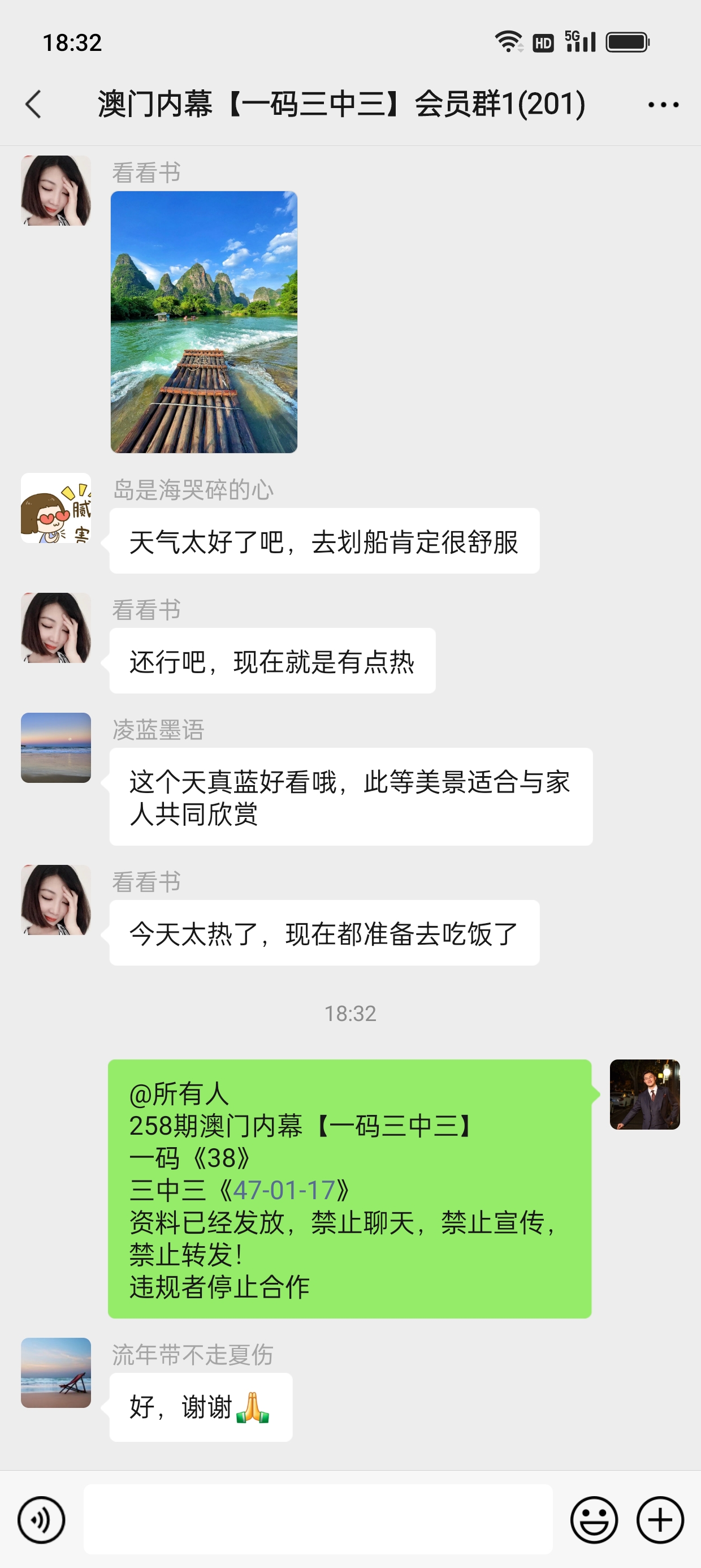Open the emoji picker
The height and width of the screenshot is (1568, 701).
pyautogui.click(x=593, y=1520)
